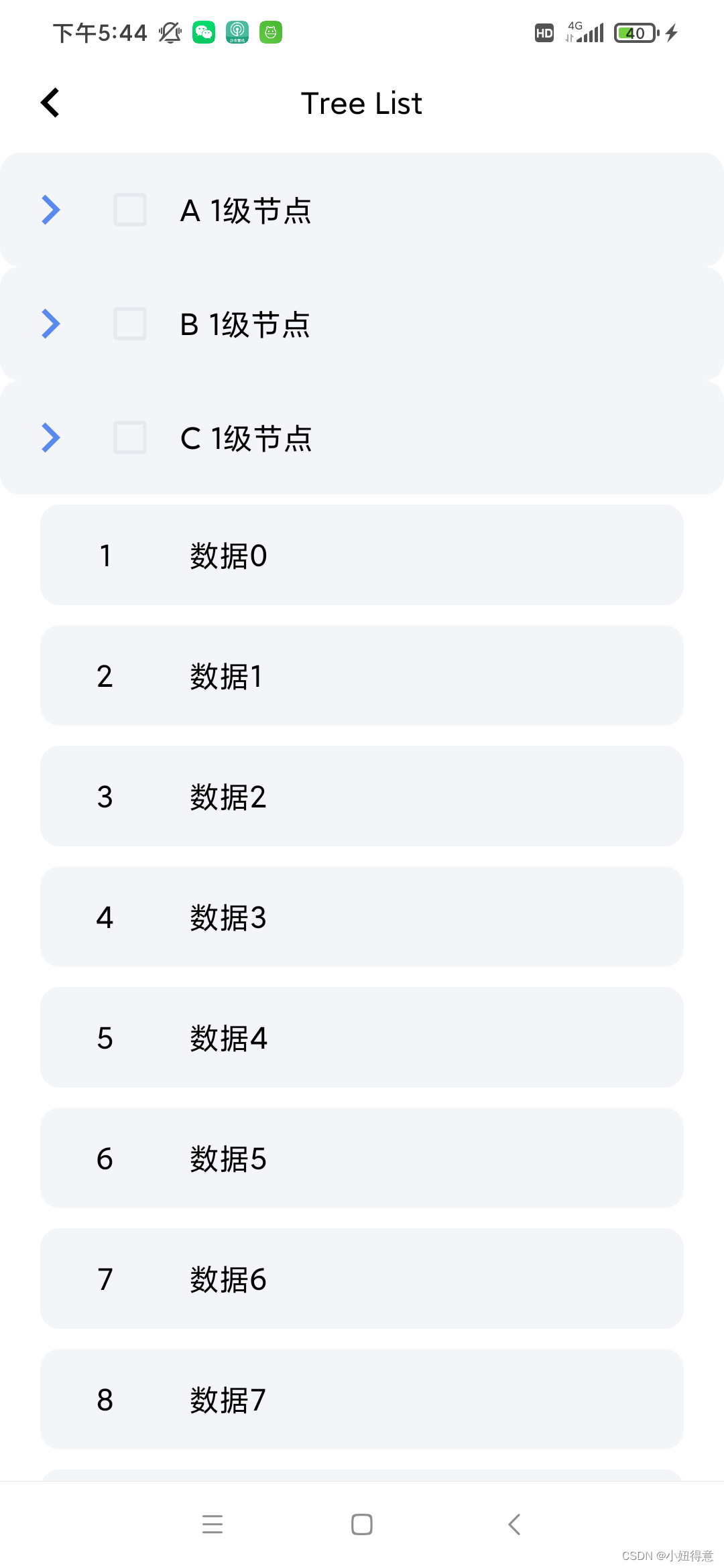Viewport: 724px width, 1568px height.
Task: Expand the A 1级节点 chevron
Action: pyautogui.click(x=51, y=210)
